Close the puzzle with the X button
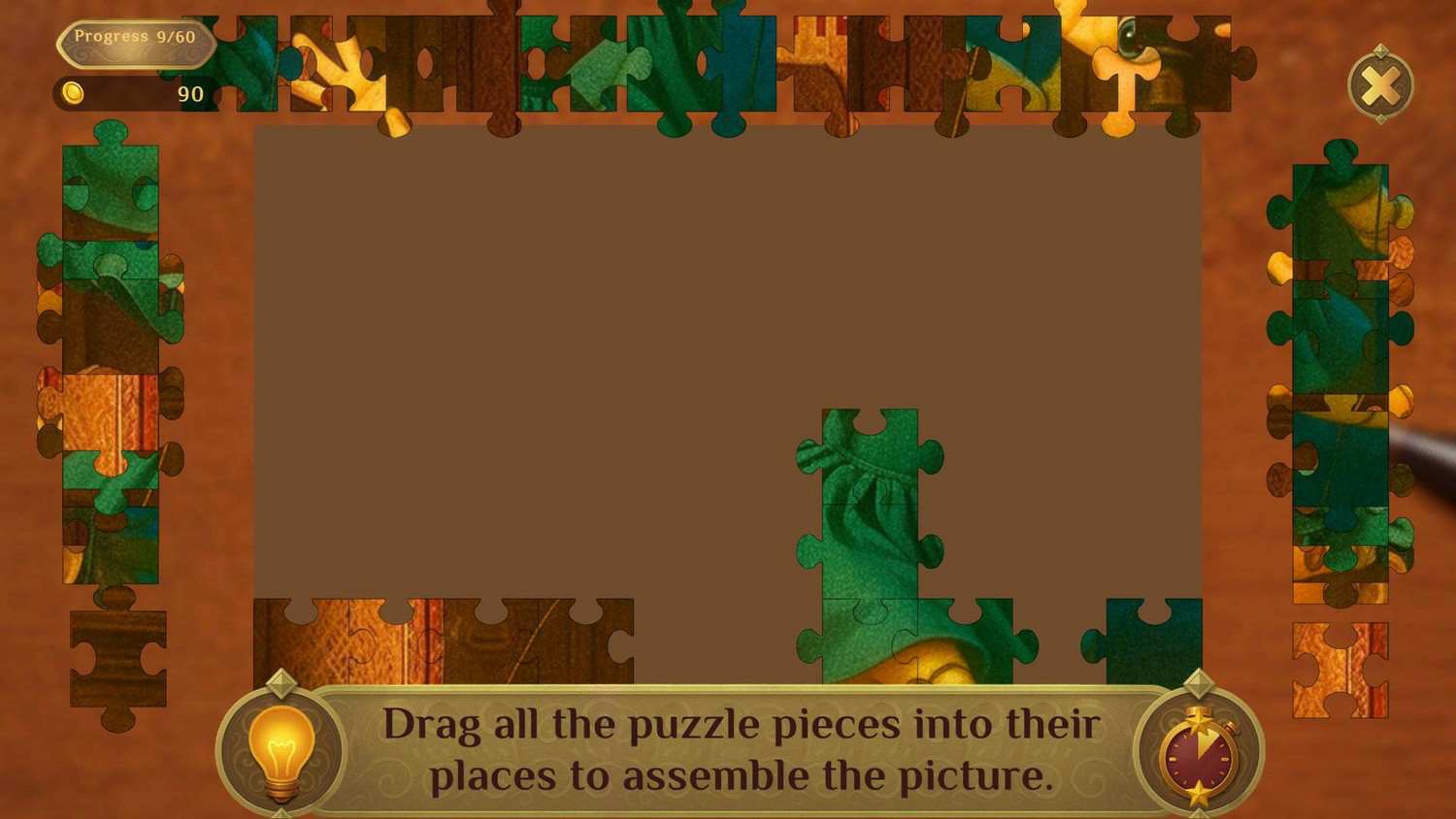The width and height of the screenshot is (1456, 819). (x=1380, y=86)
